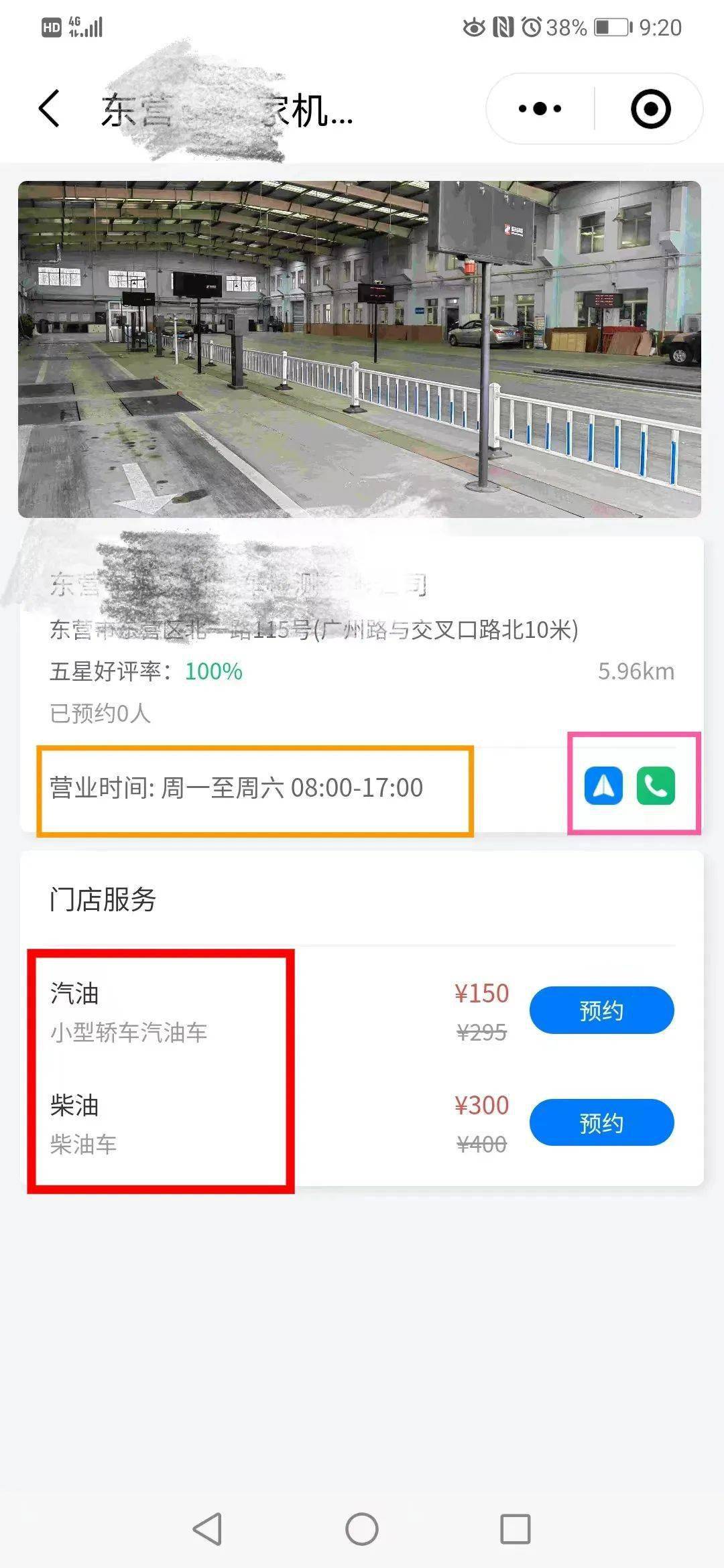Tap the 5.96km distance label
The height and width of the screenshot is (1568, 724).
click(636, 670)
